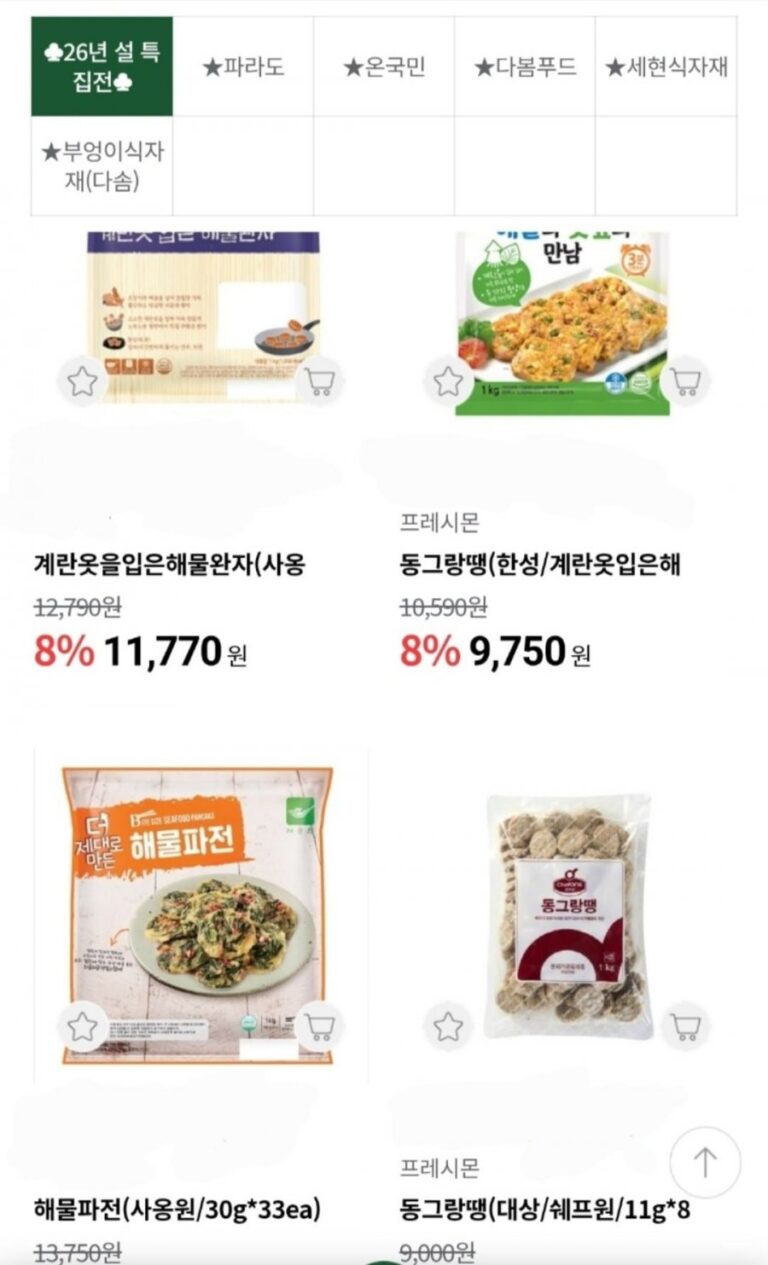Switch to the 세현식자재 tab
The height and width of the screenshot is (1265, 768).
[666, 67]
